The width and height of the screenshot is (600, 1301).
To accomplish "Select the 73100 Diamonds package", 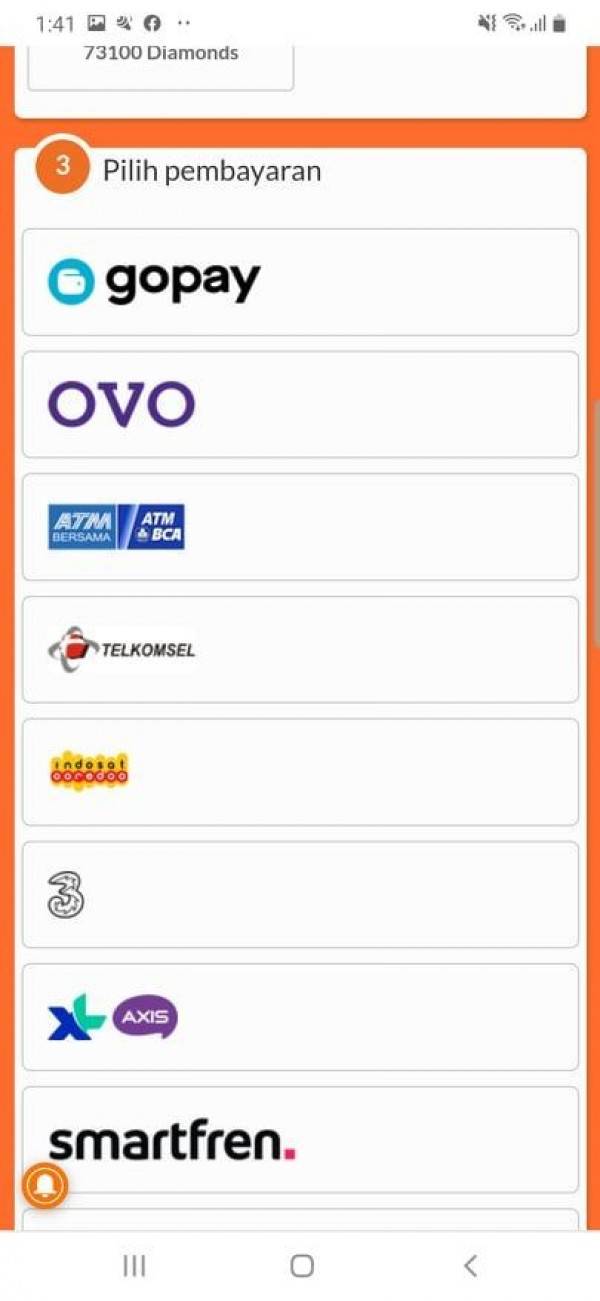I will click(x=160, y=62).
